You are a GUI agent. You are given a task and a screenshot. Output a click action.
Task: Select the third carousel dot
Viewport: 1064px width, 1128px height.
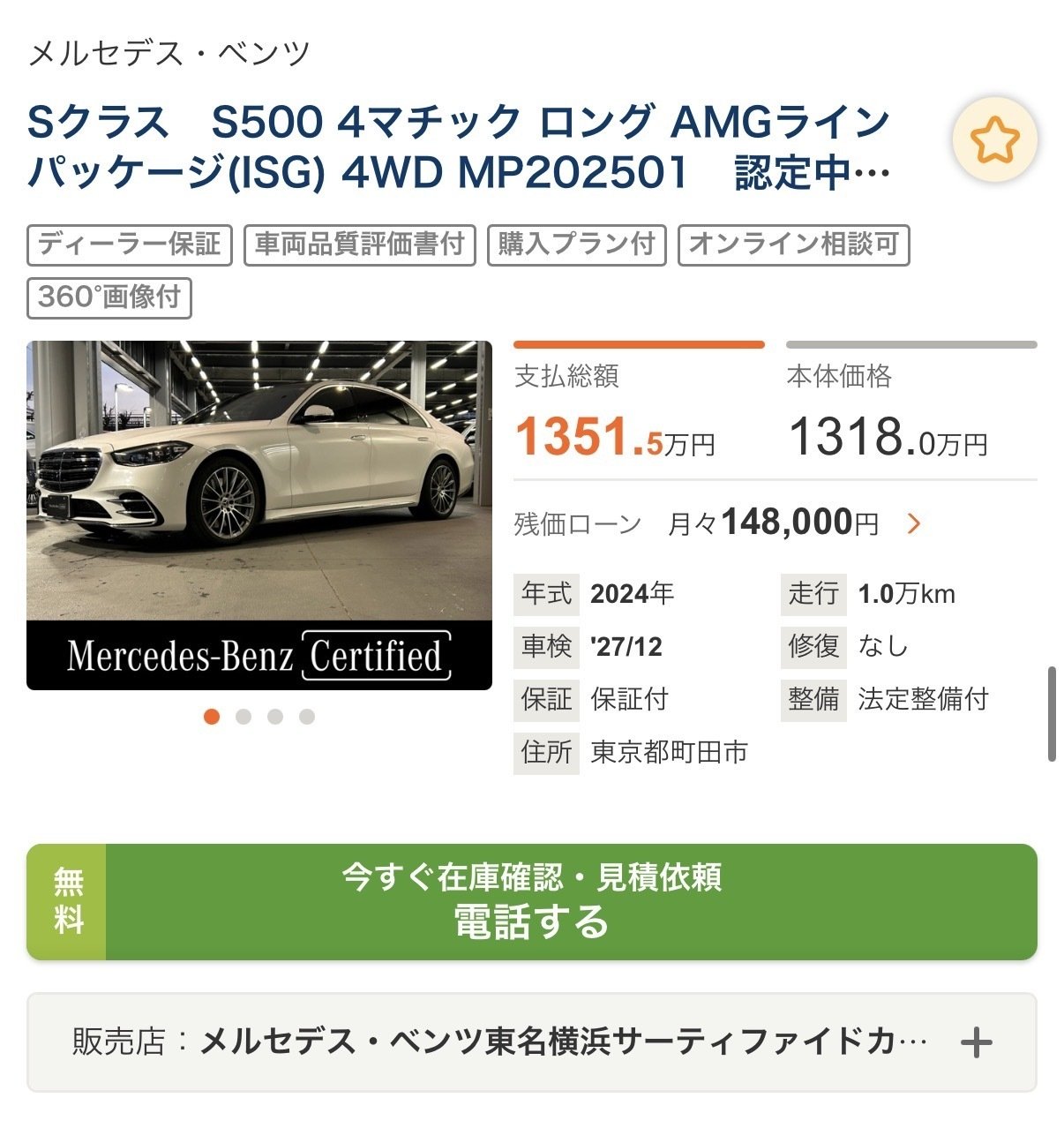(275, 717)
